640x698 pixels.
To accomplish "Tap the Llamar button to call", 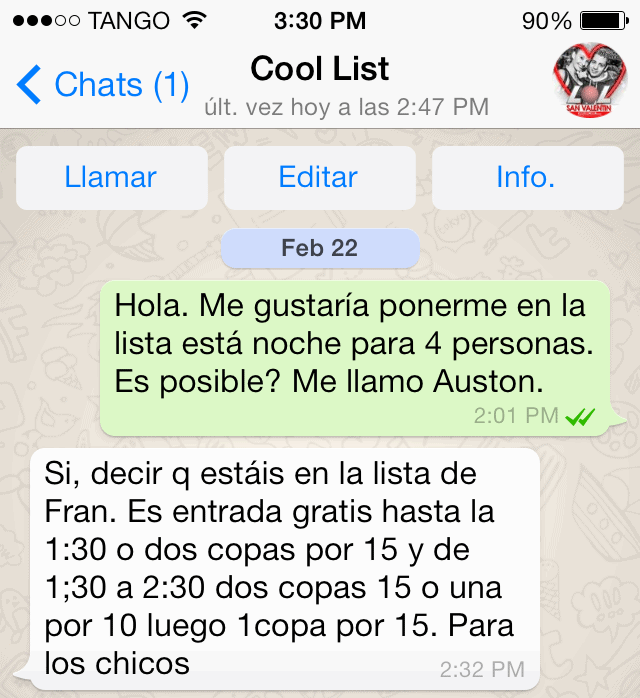I will click(111, 178).
